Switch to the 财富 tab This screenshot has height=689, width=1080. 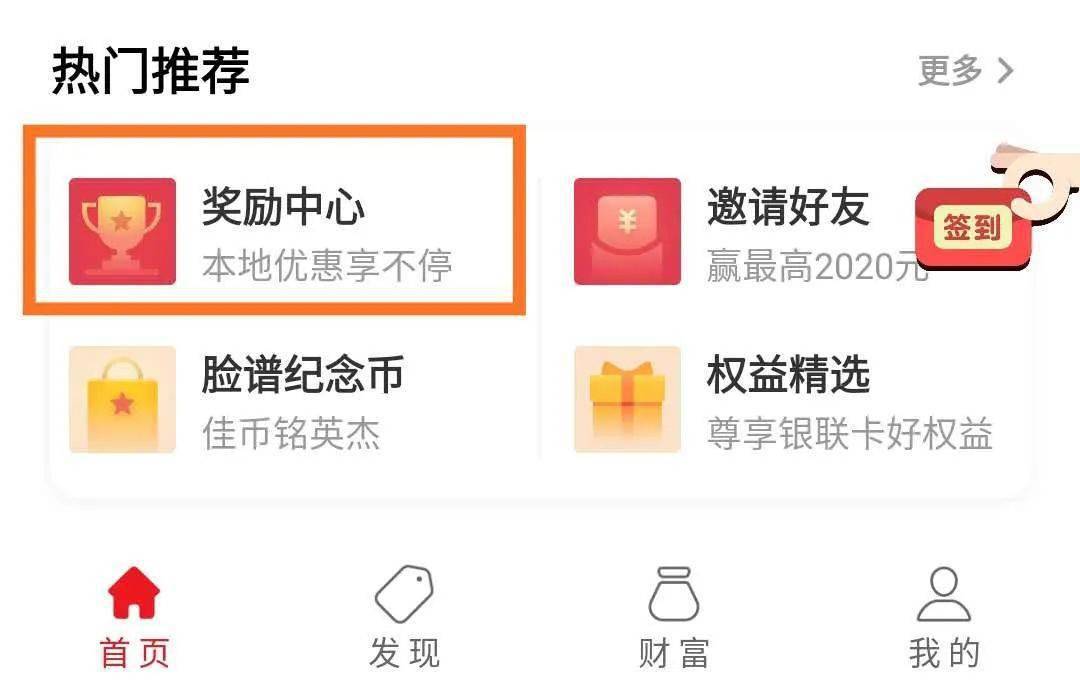(x=674, y=618)
